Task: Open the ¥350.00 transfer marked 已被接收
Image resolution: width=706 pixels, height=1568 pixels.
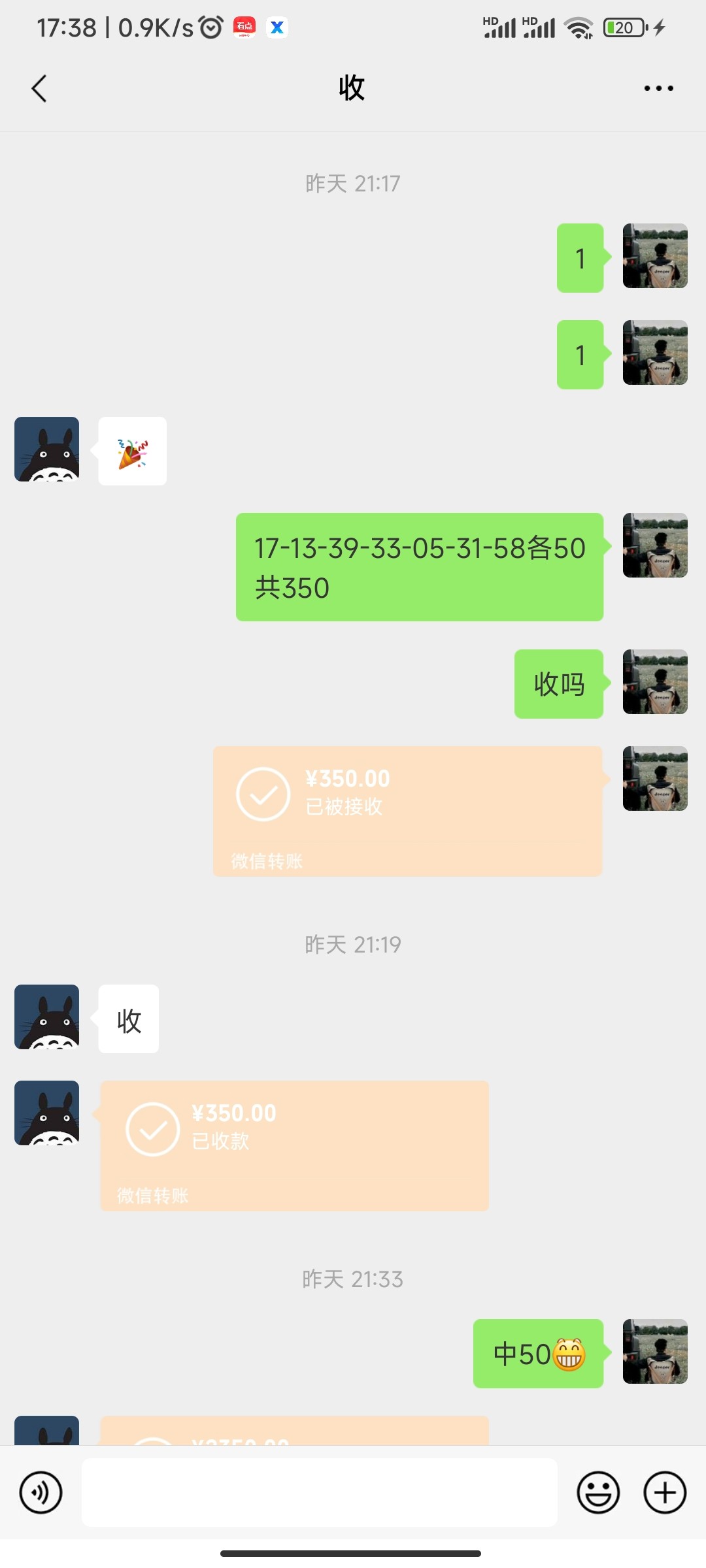Action: [407, 810]
